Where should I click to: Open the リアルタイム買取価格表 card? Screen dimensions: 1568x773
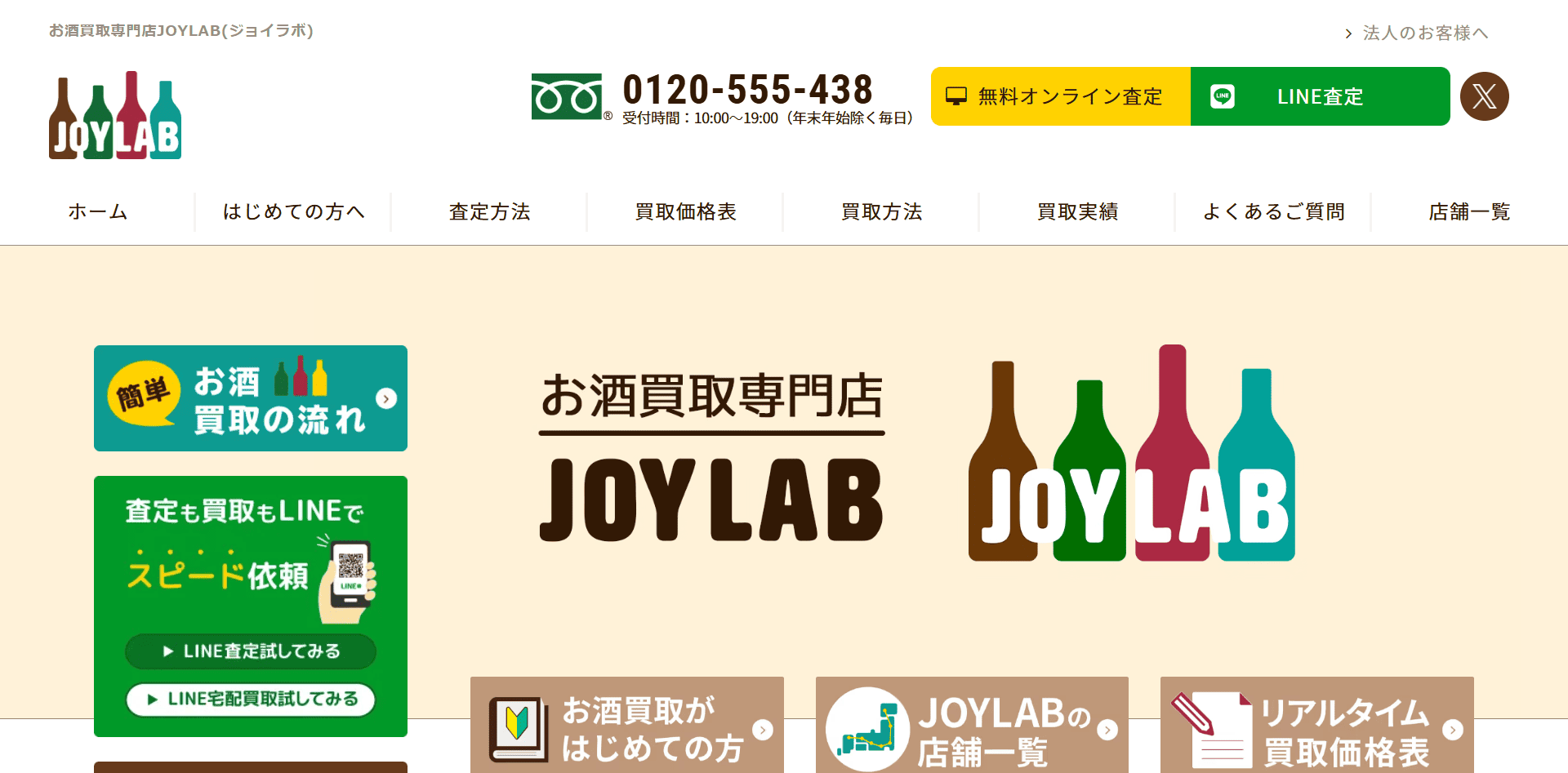click(1316, 726)
